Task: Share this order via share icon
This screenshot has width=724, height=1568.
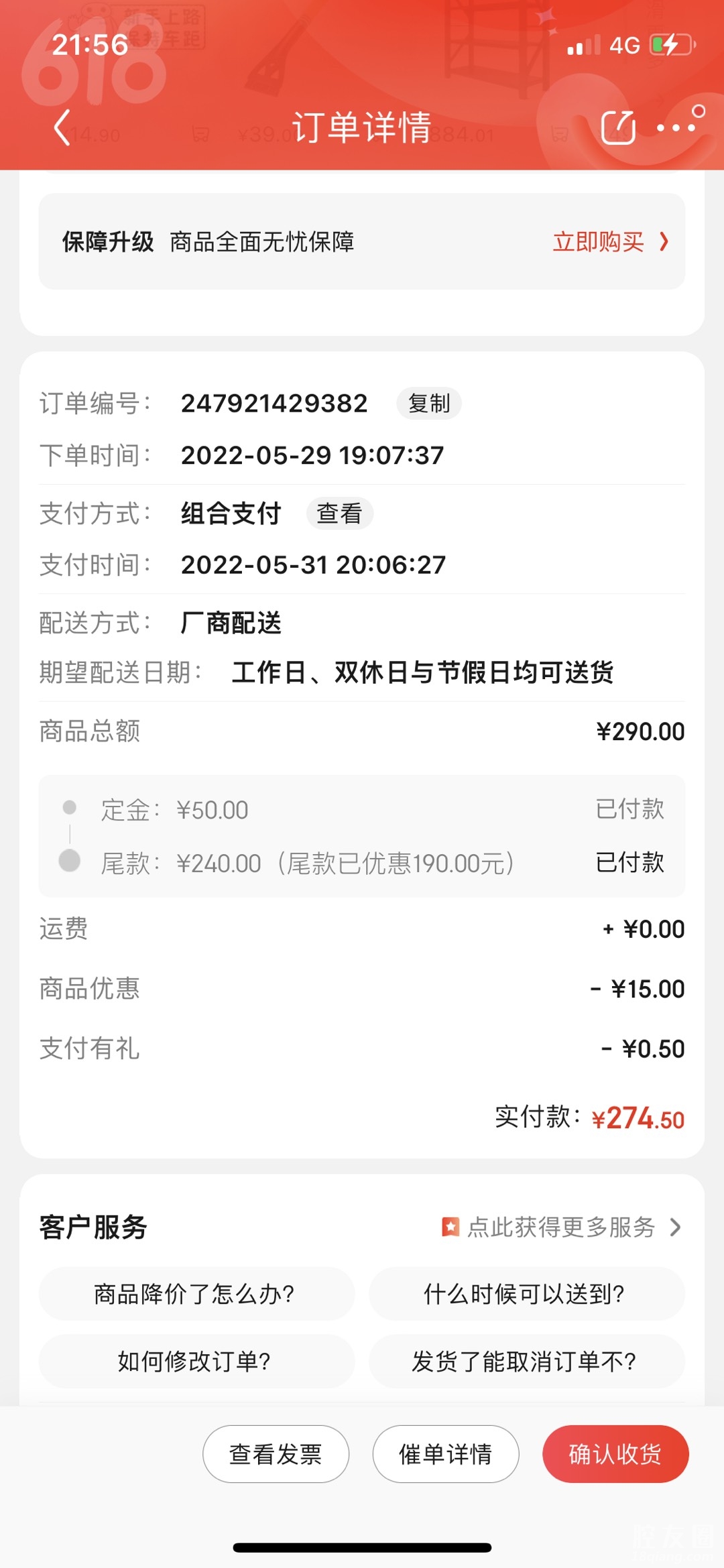Action: [x=617, y=127]
